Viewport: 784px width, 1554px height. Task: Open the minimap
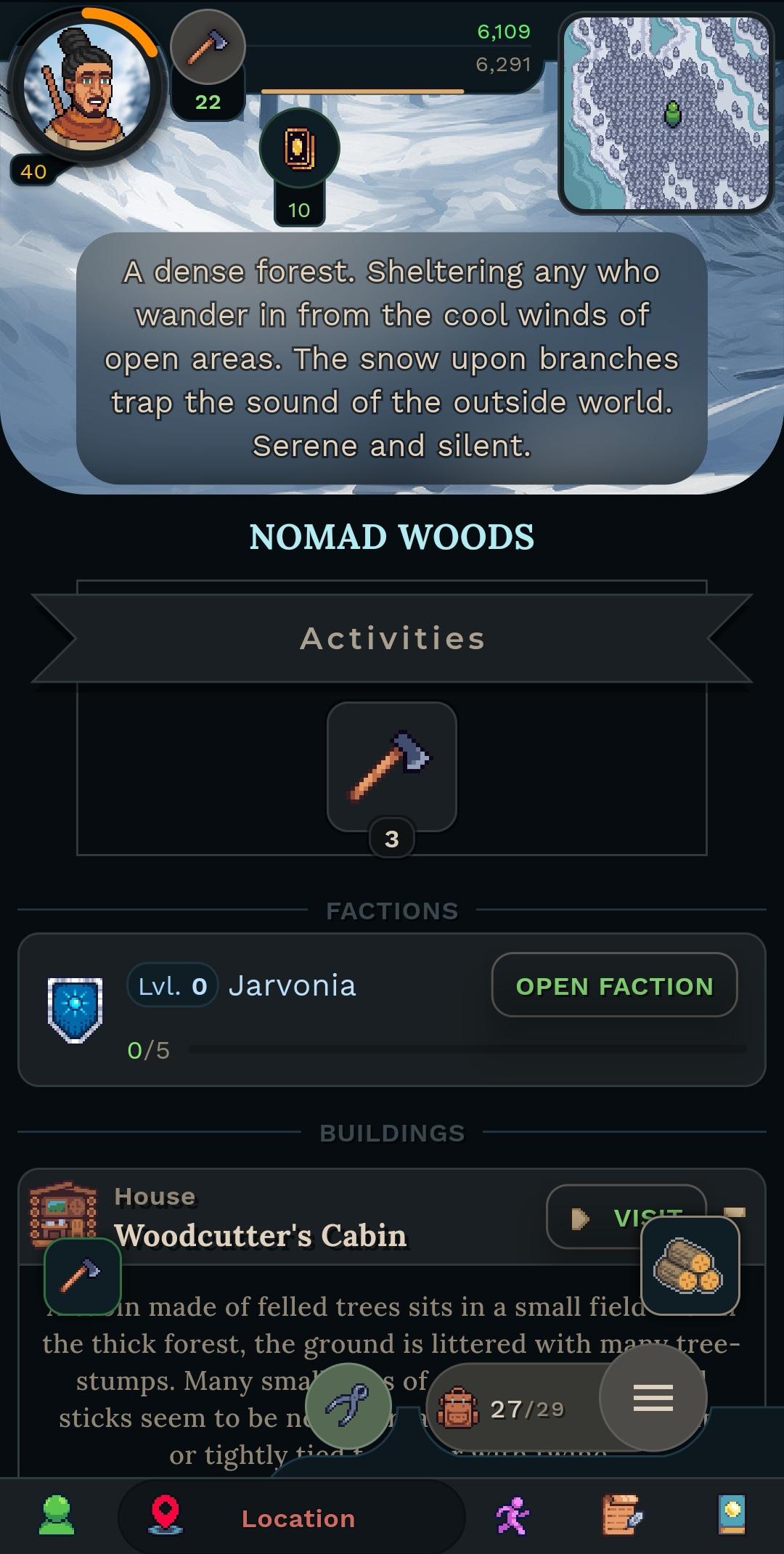666,113
